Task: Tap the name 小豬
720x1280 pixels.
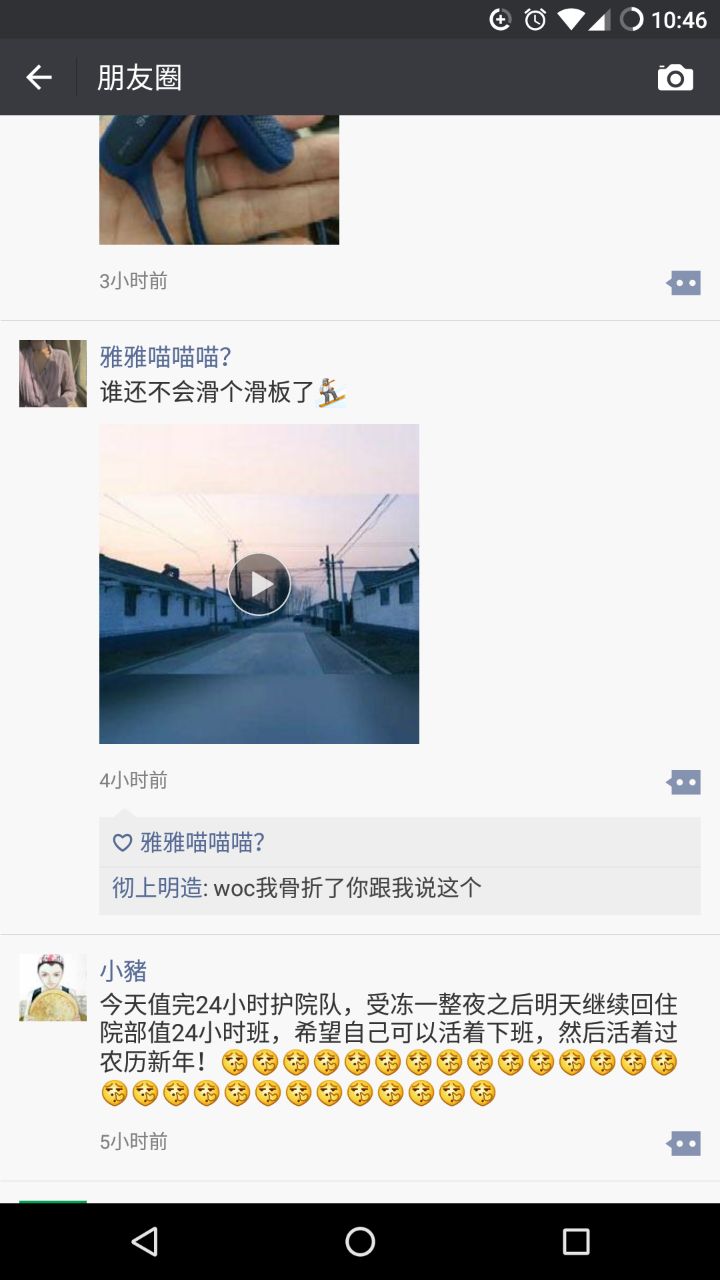Action: coord(124,970)
